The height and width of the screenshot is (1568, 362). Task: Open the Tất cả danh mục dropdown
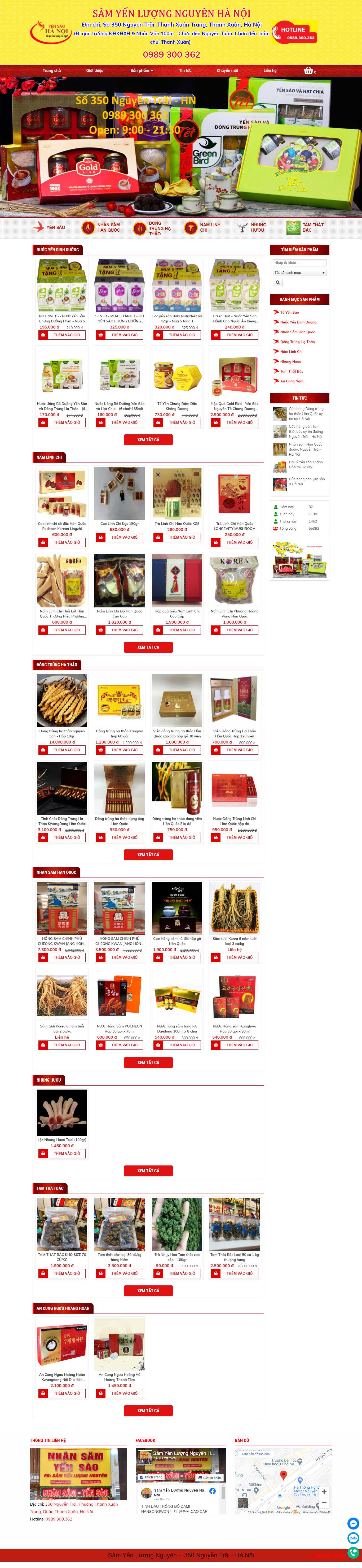[299, 273]
